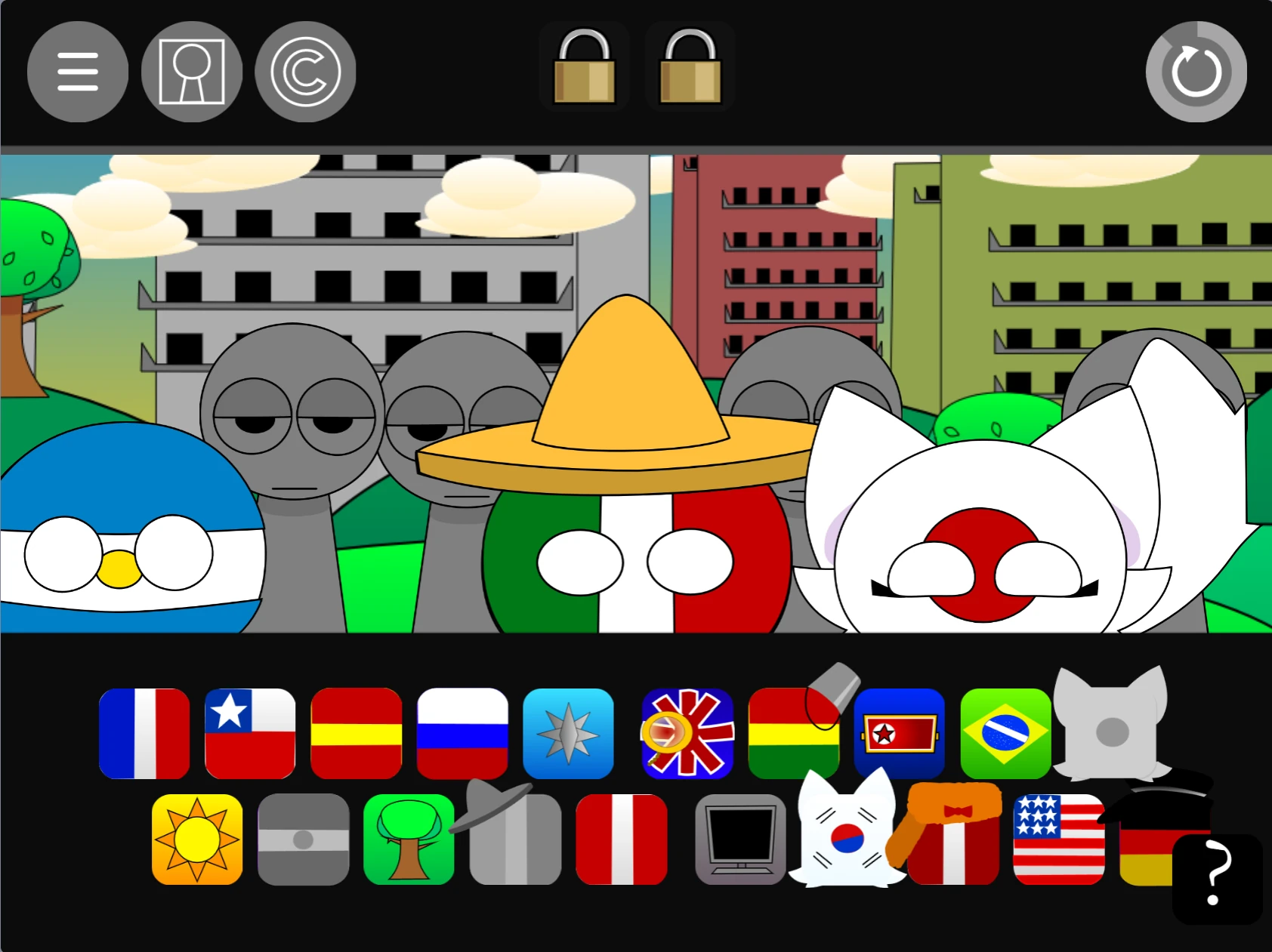Select the Chile flag sound icon
The width and height of the screenshot is (1272, 952).
point(250,733)
